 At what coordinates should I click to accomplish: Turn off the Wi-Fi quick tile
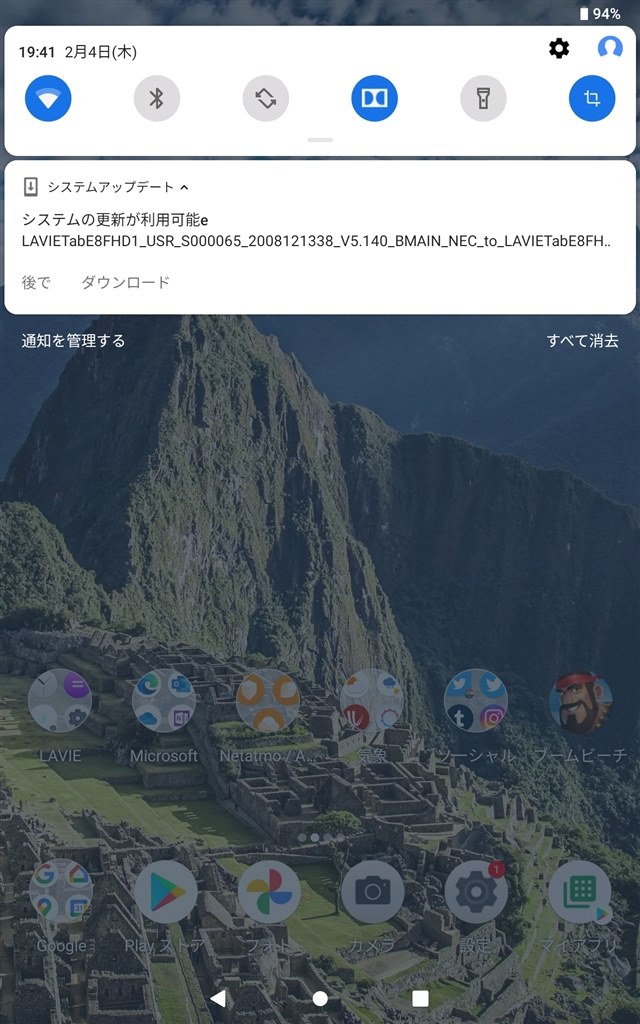48,99
